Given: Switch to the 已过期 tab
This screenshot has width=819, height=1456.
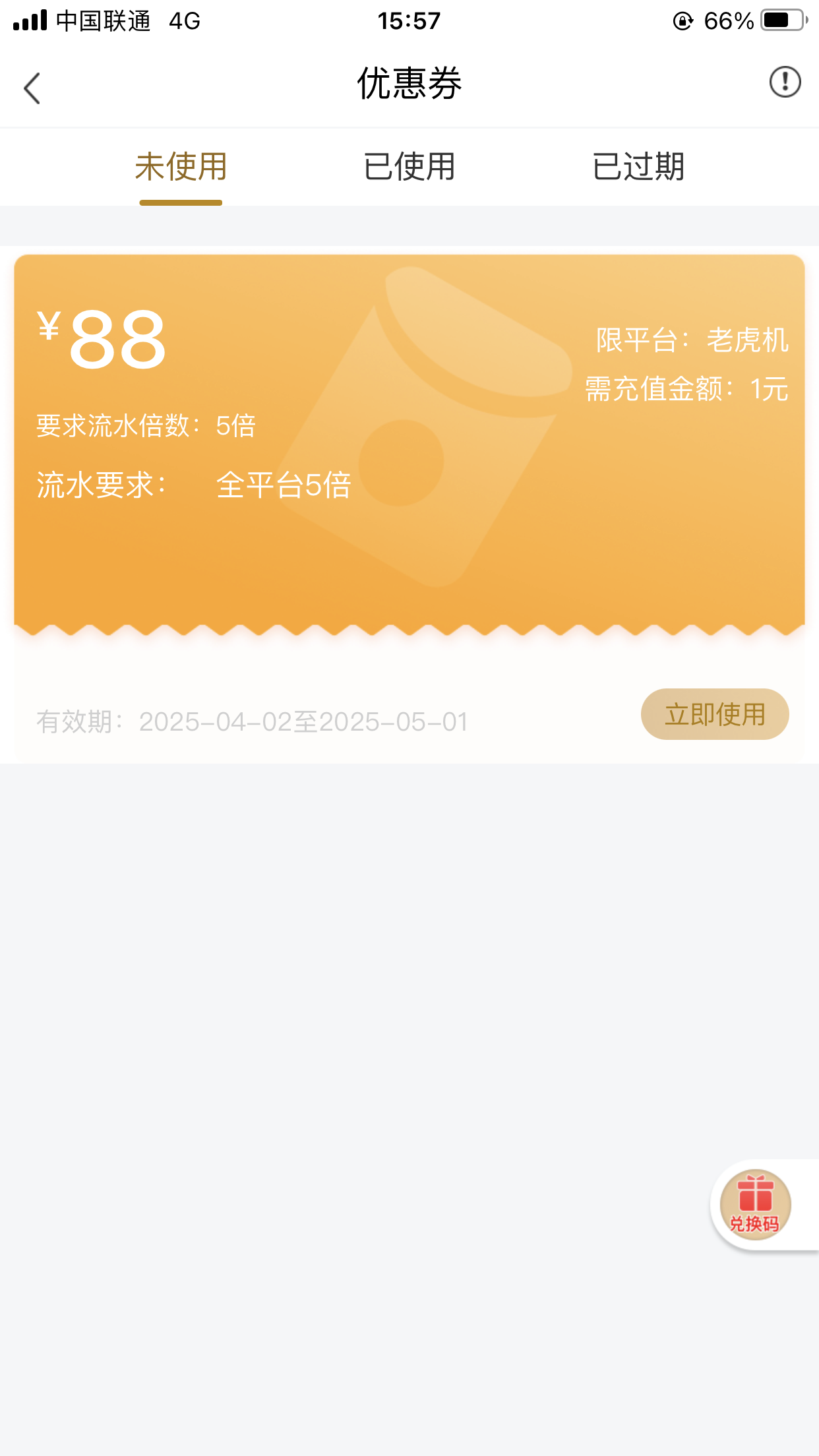Looking at the screenshot, I should 638,167.
